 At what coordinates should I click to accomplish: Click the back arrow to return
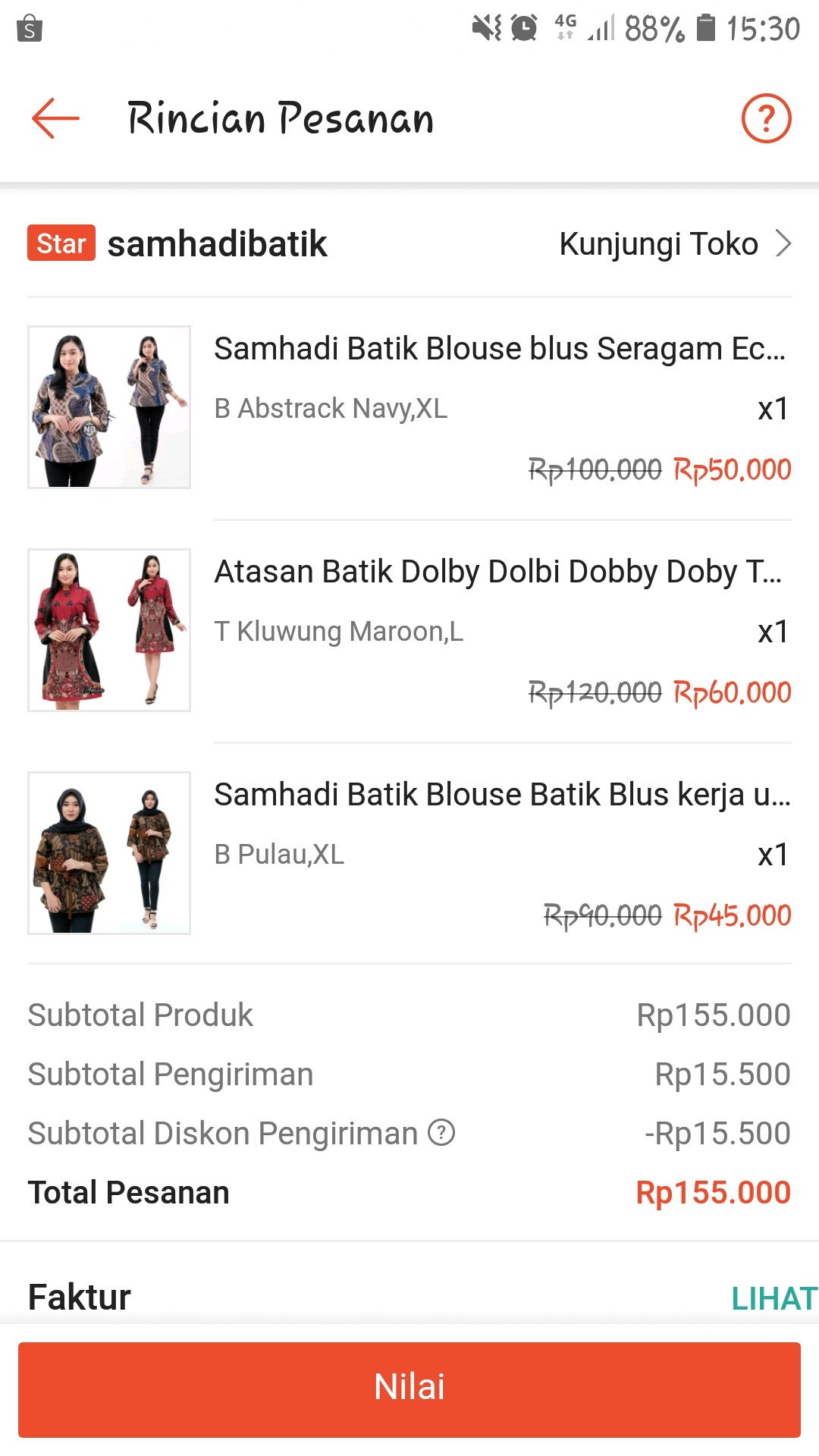[53, 118]
